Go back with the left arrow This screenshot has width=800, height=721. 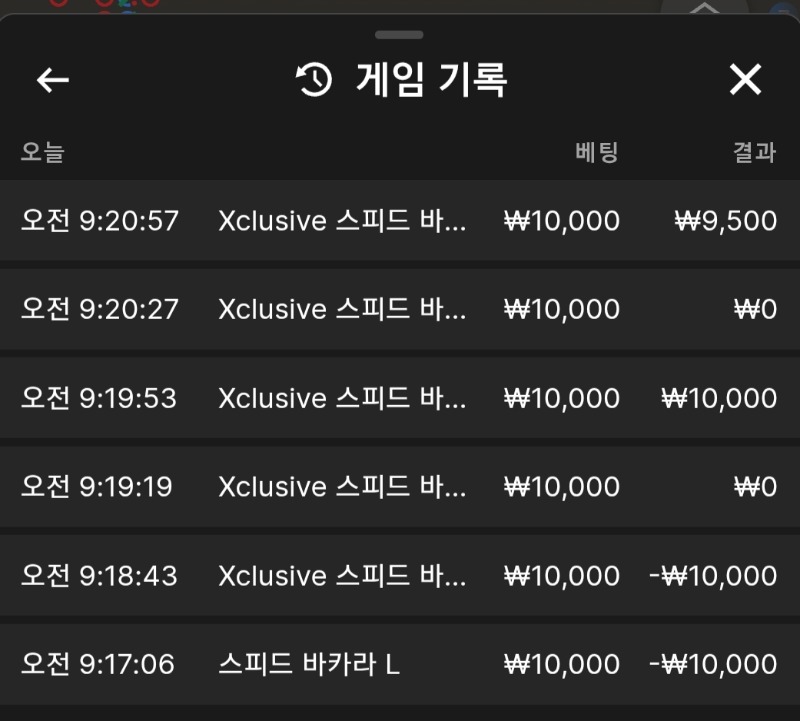52,80
